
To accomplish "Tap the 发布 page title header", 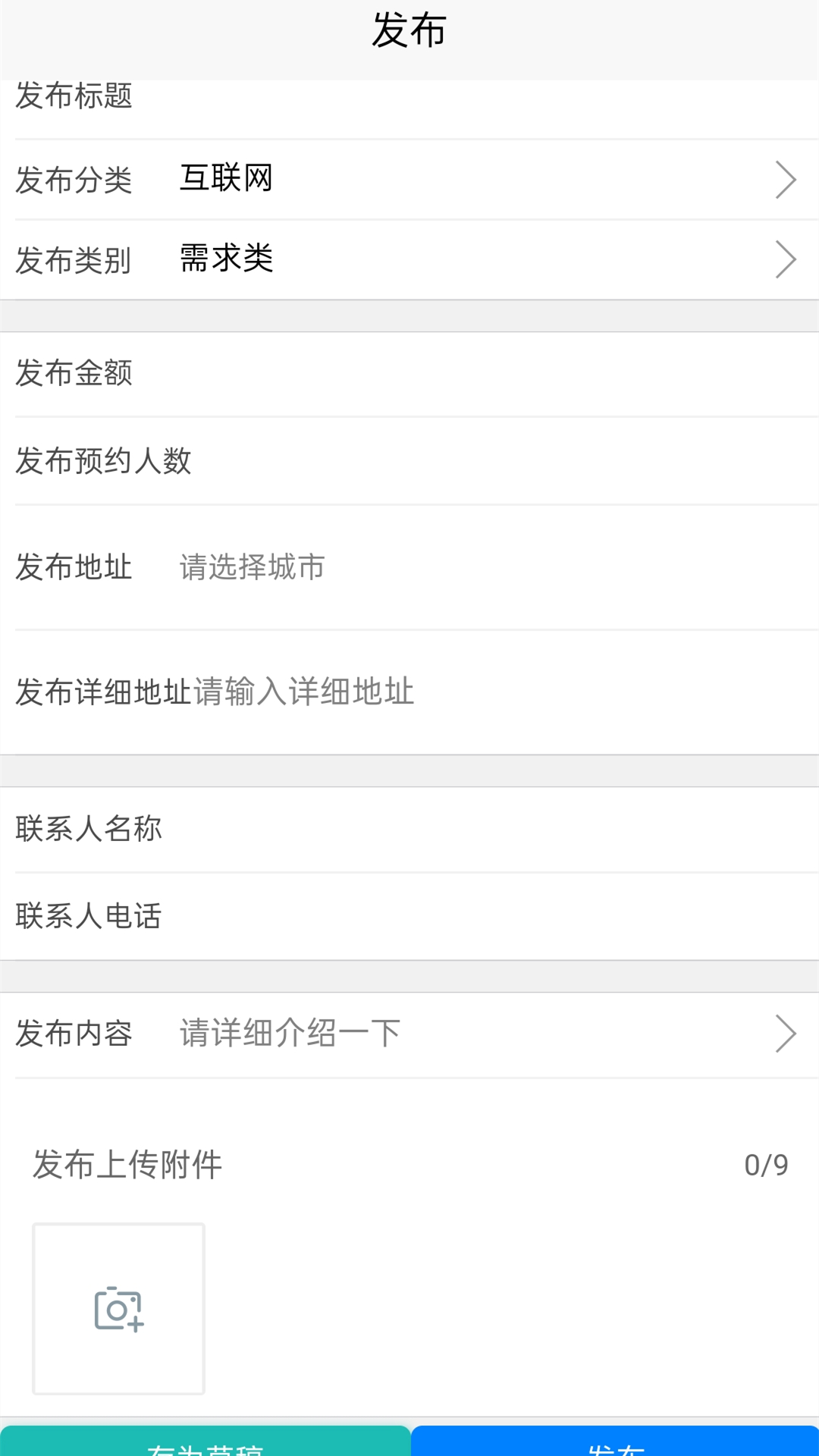I will tap(409, 30).
